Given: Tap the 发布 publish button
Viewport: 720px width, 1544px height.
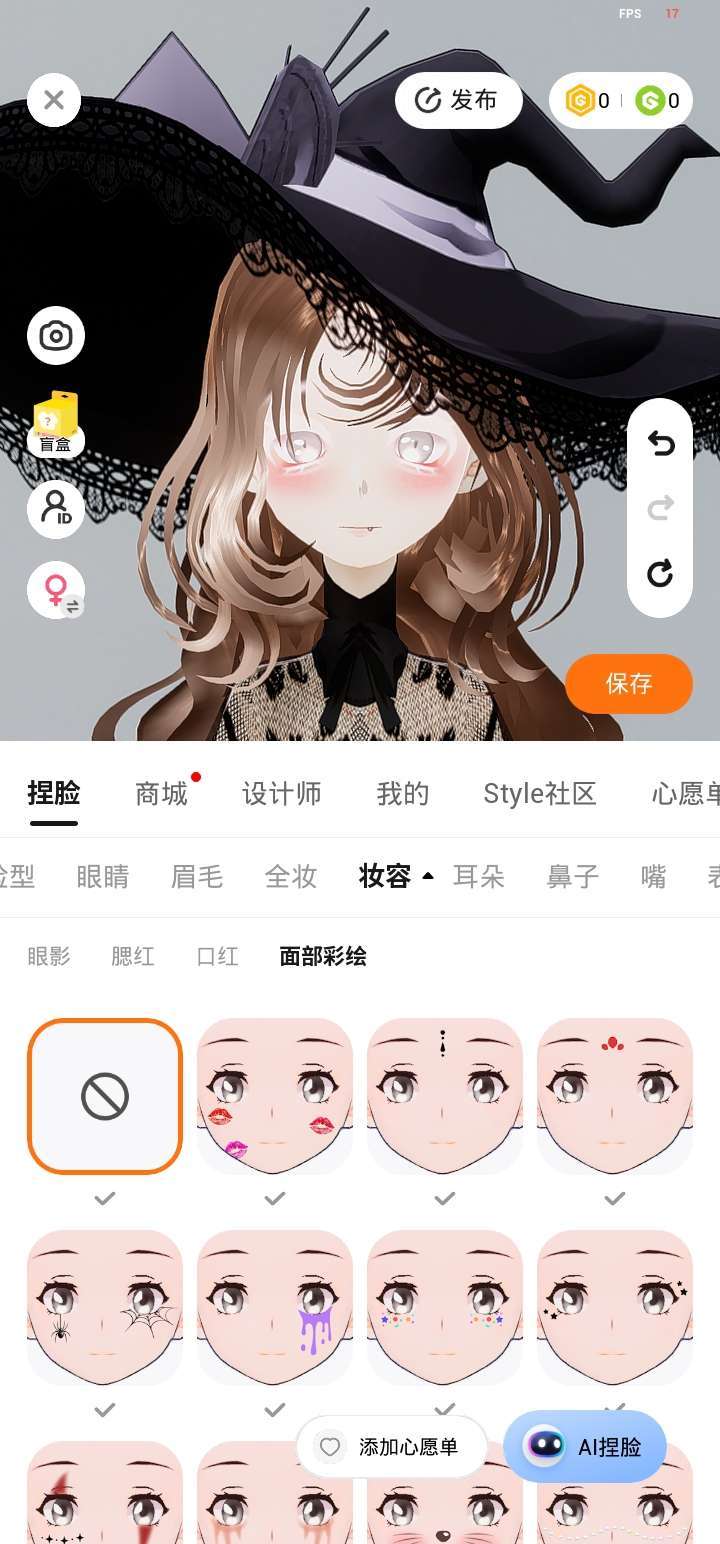Looking at the screenshot, I should tap(458, 100).
